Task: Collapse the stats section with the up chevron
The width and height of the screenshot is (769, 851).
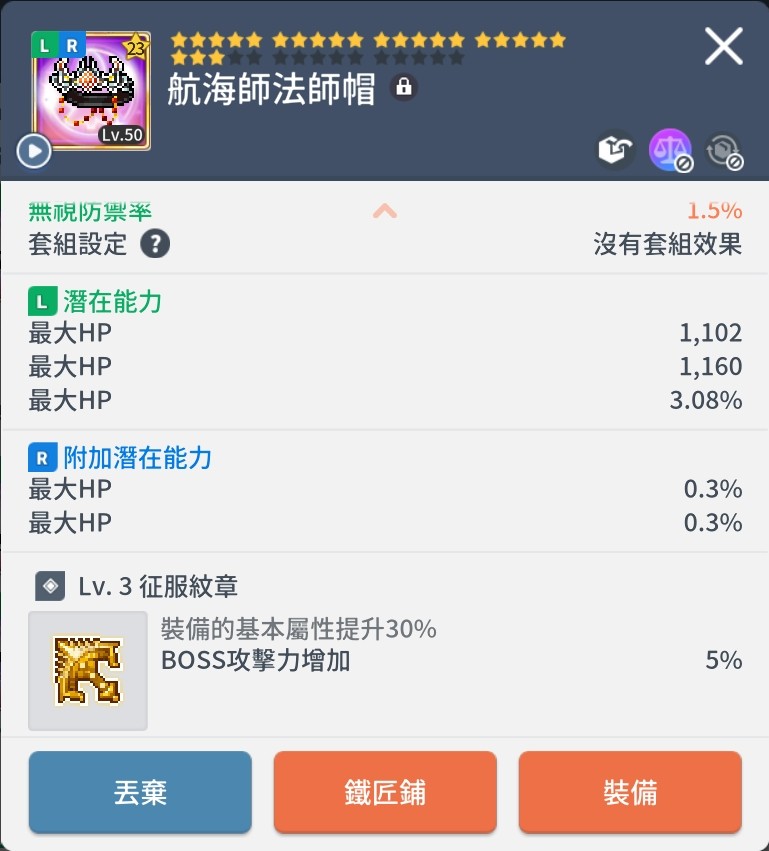Action: 385,211
